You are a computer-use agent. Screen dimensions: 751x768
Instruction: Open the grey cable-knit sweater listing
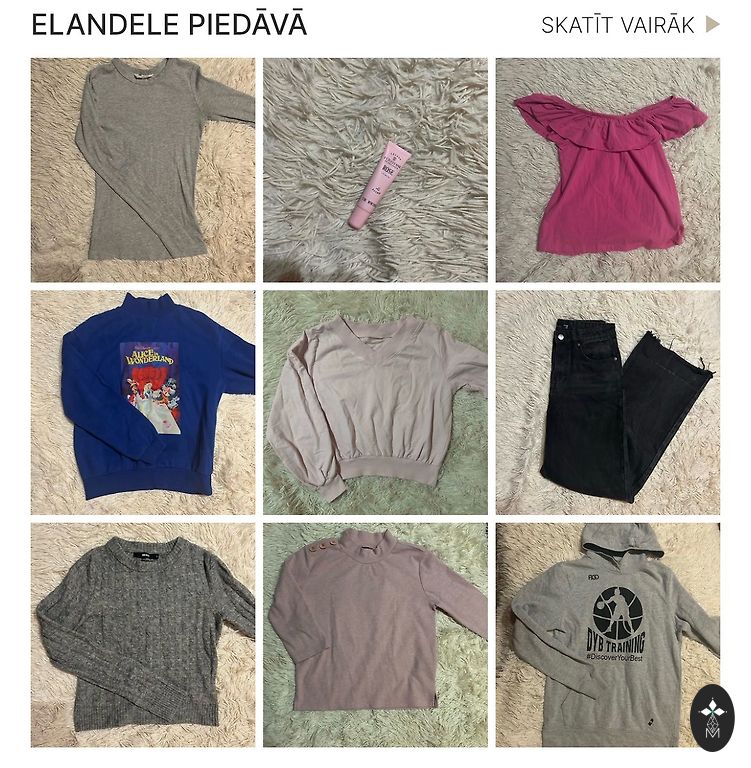point(143,635)
